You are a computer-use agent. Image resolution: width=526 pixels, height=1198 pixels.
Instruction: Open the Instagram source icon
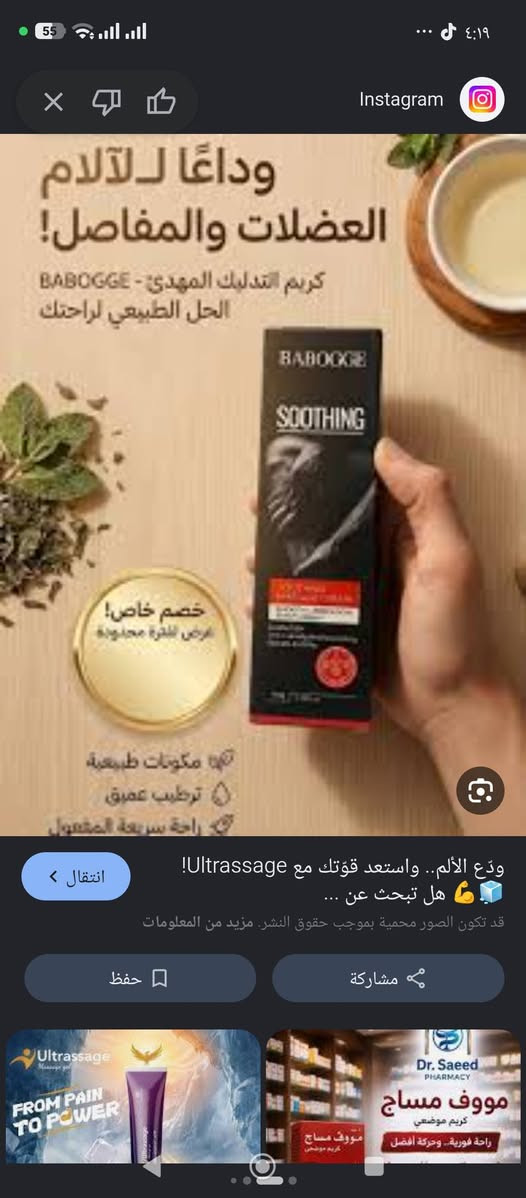pyautogui.click(x=482, y=100)
